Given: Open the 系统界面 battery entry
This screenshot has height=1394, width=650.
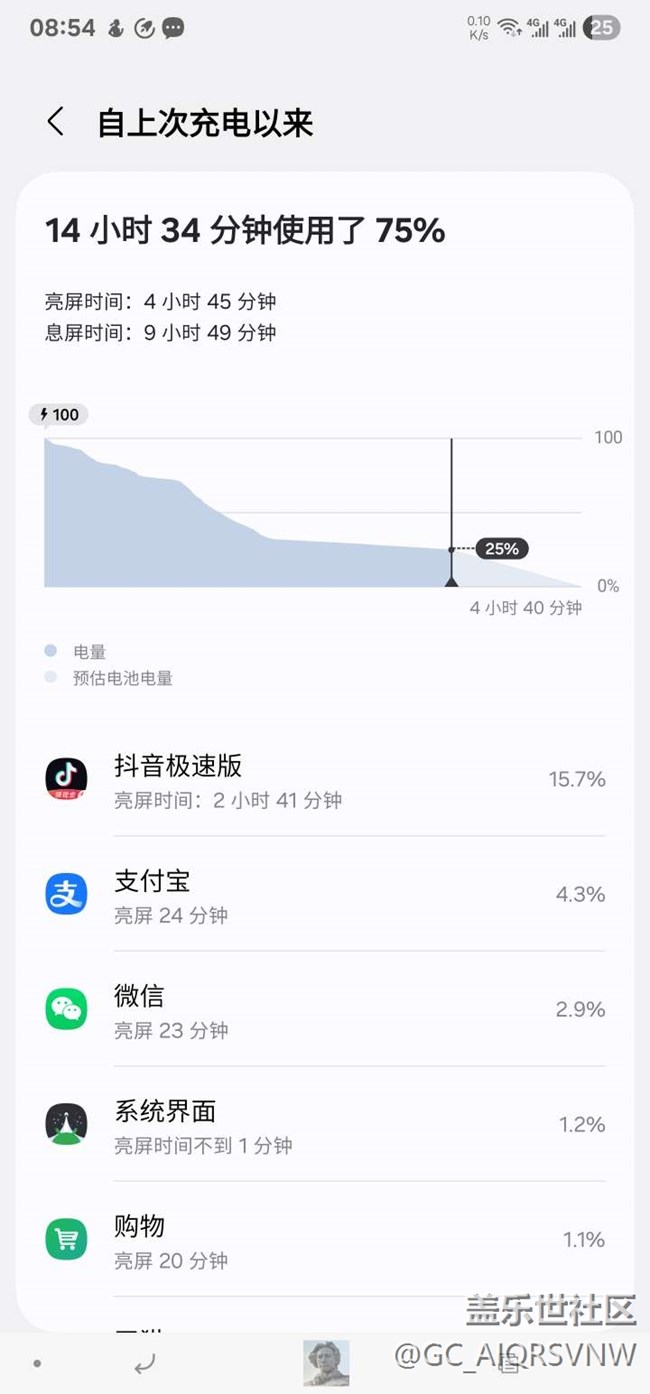Looking at the screenshot, I should pyautogui.click(x=325, y=1125).
